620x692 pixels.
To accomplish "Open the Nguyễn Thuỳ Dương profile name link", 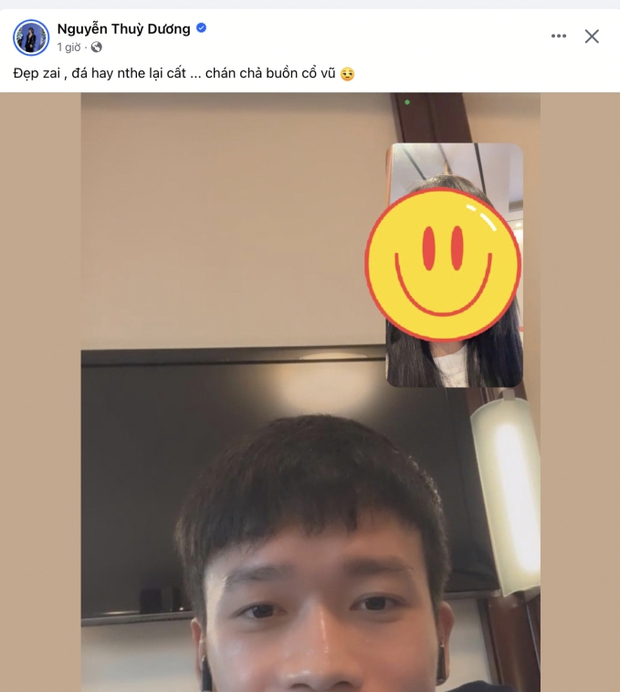I will tap(123, 29).
